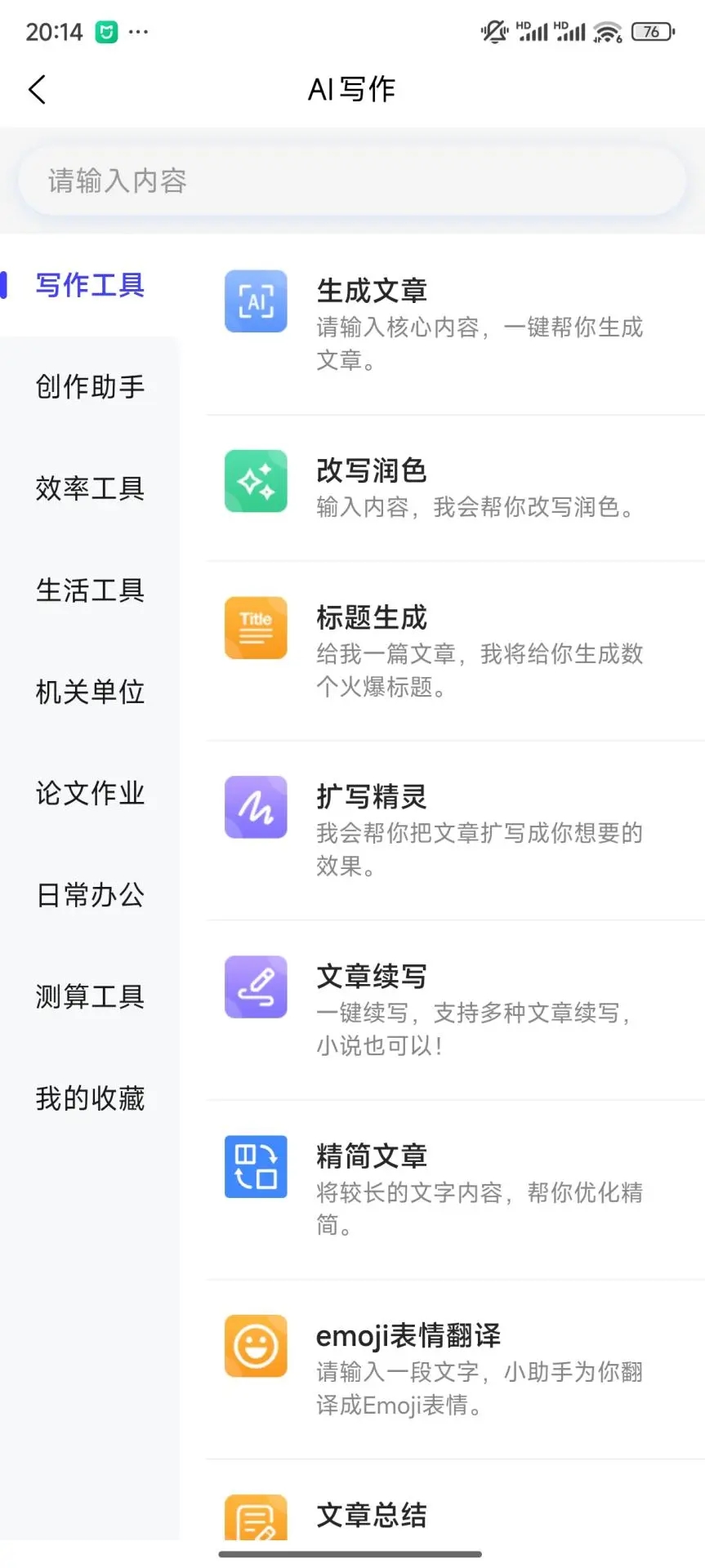Open the 日常办公 category

[x=90, y=895]
